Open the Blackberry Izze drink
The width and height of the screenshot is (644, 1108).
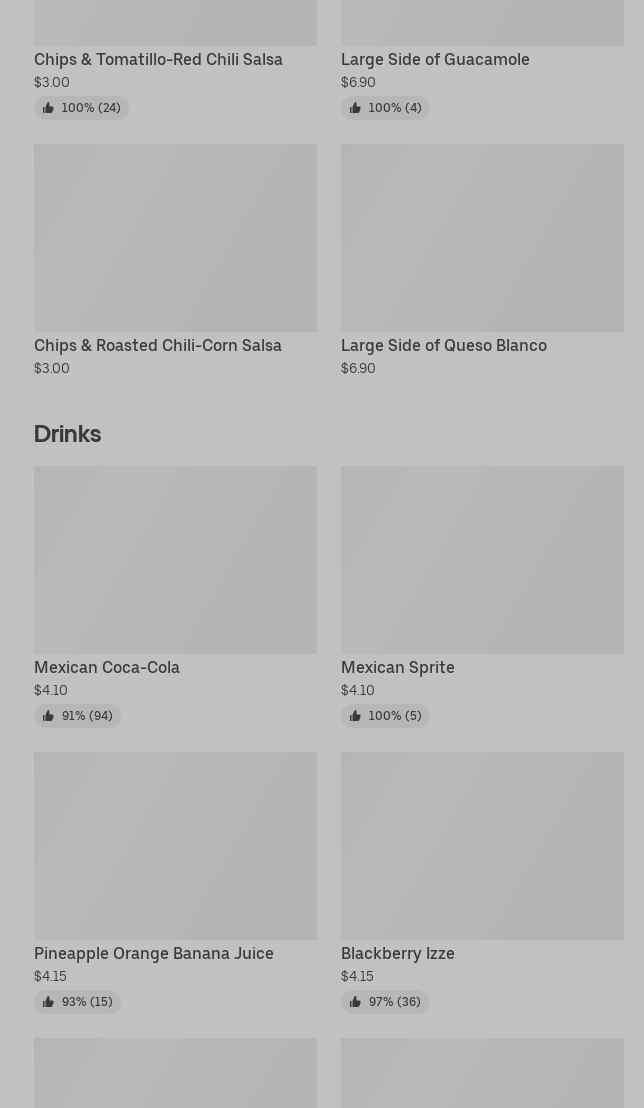tap(481, 846)
